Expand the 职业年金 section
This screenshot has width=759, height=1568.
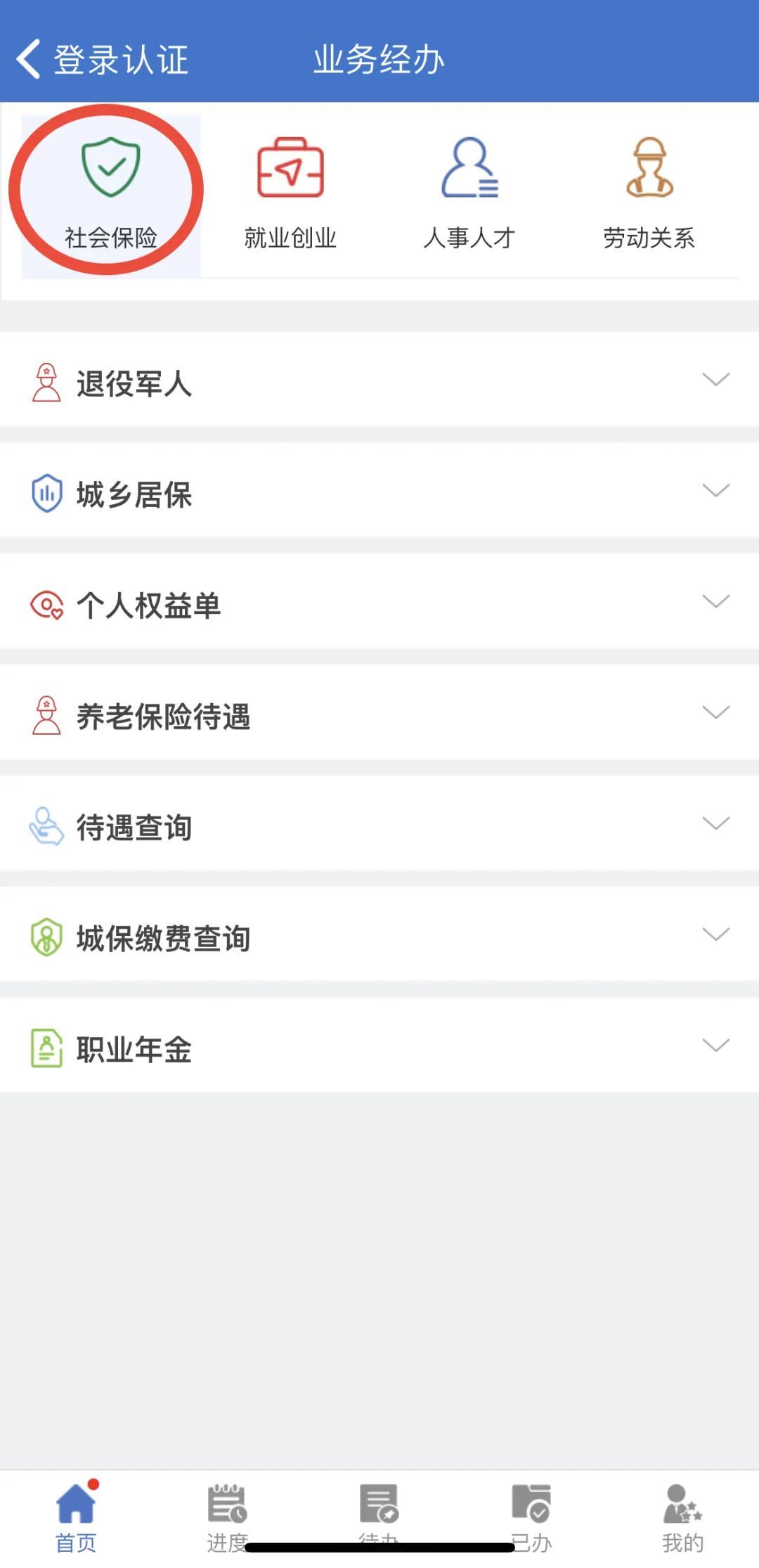pos(379,1047)
